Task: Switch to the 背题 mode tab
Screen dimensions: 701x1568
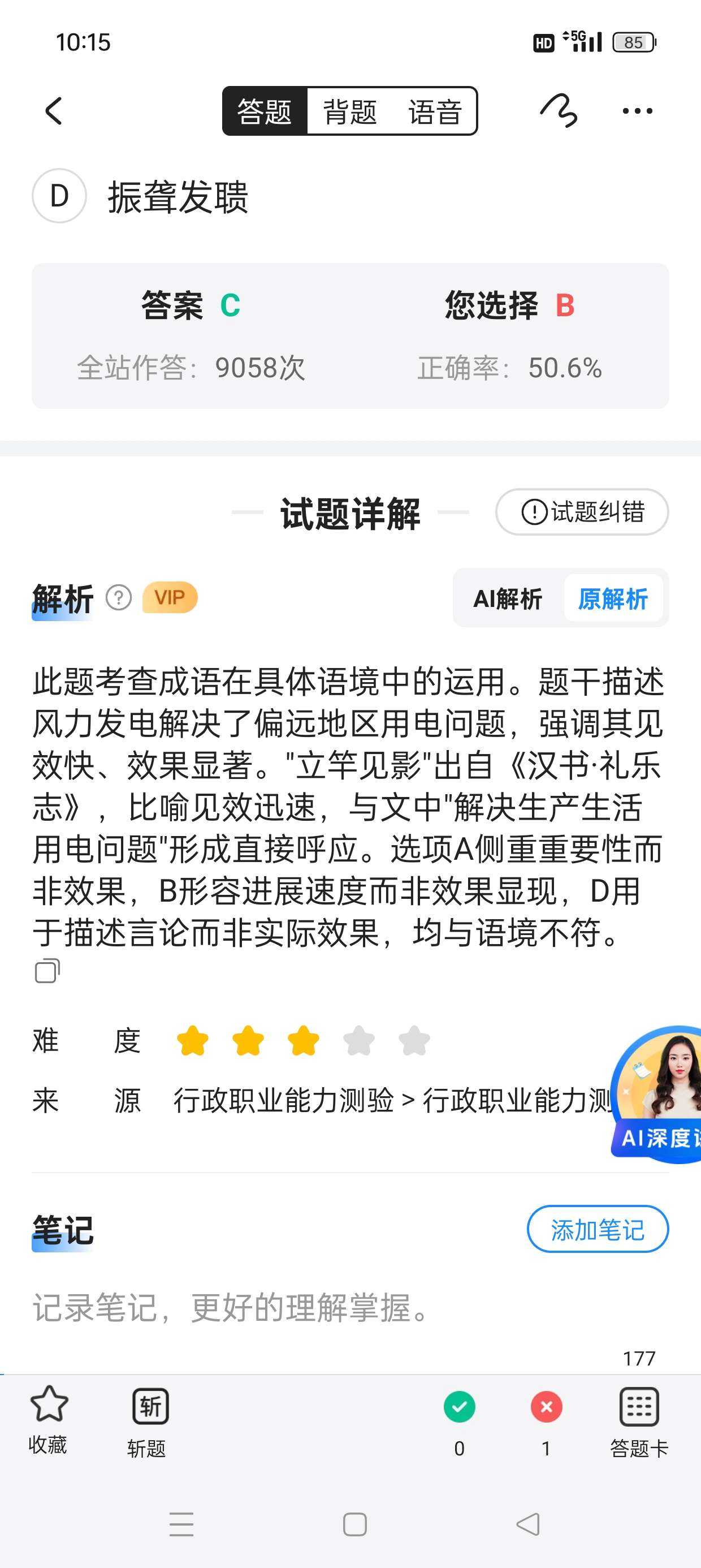Action: pyautogui.click(x=350, y=111)
